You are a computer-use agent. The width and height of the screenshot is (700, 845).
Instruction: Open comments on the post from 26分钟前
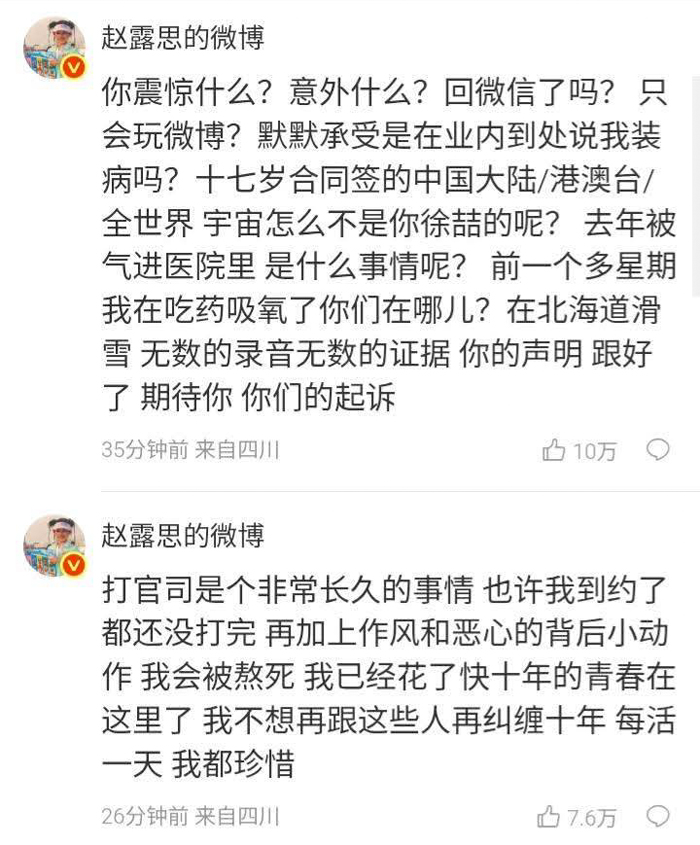[657, 815]
